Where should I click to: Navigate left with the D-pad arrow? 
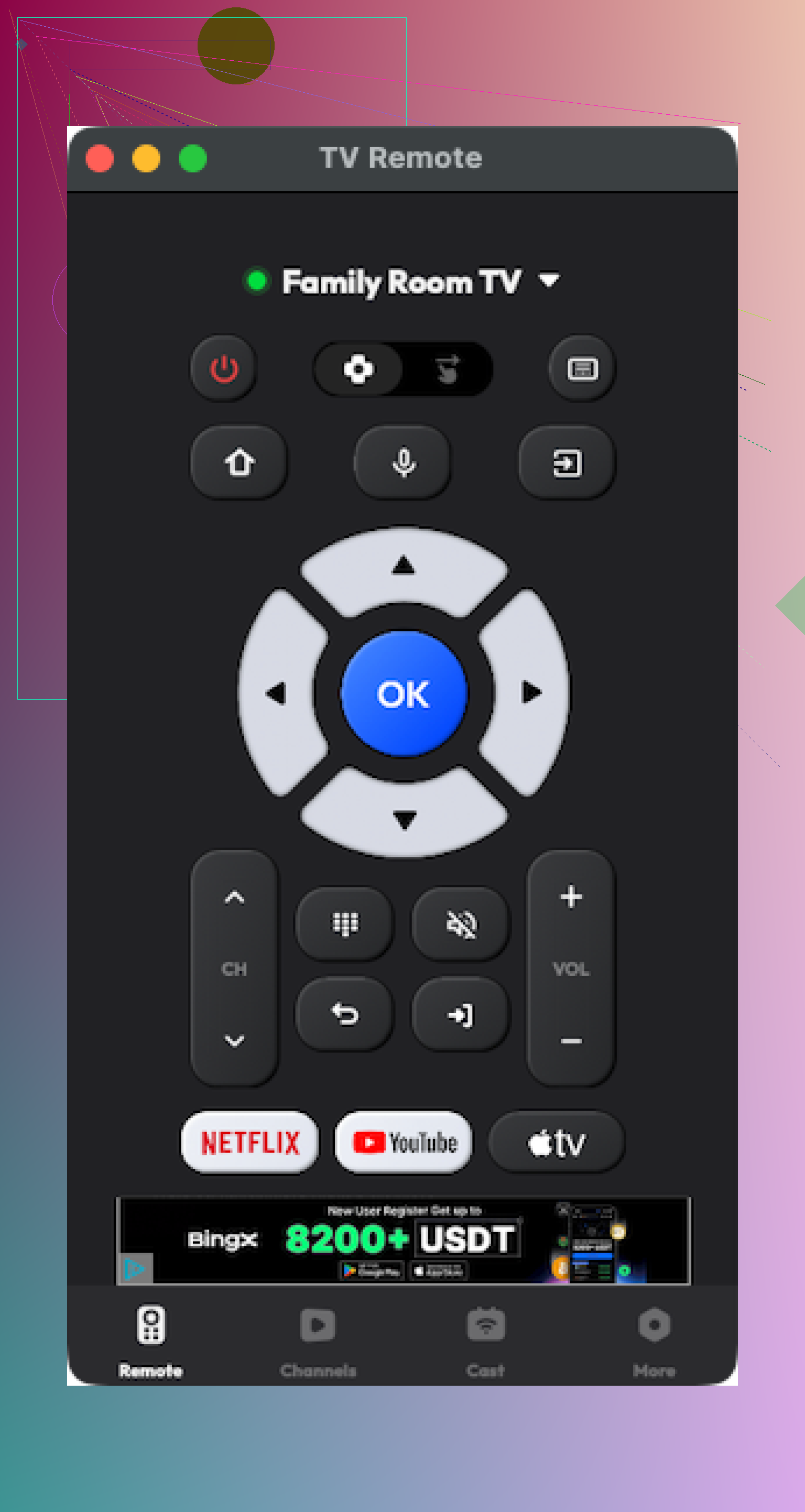[276, 693]
